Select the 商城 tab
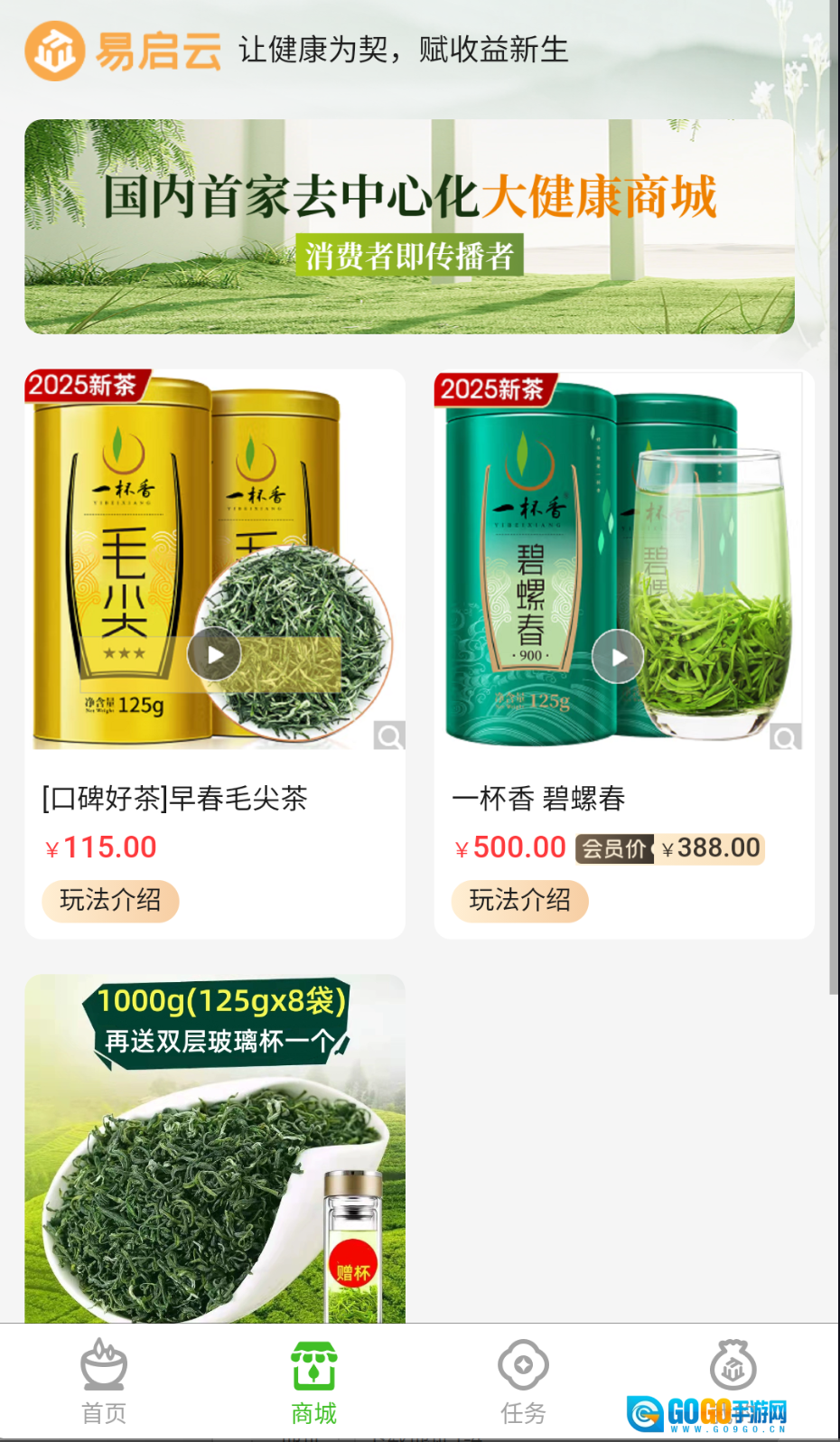The image size is (840, 1442). tap(313, 1382)
